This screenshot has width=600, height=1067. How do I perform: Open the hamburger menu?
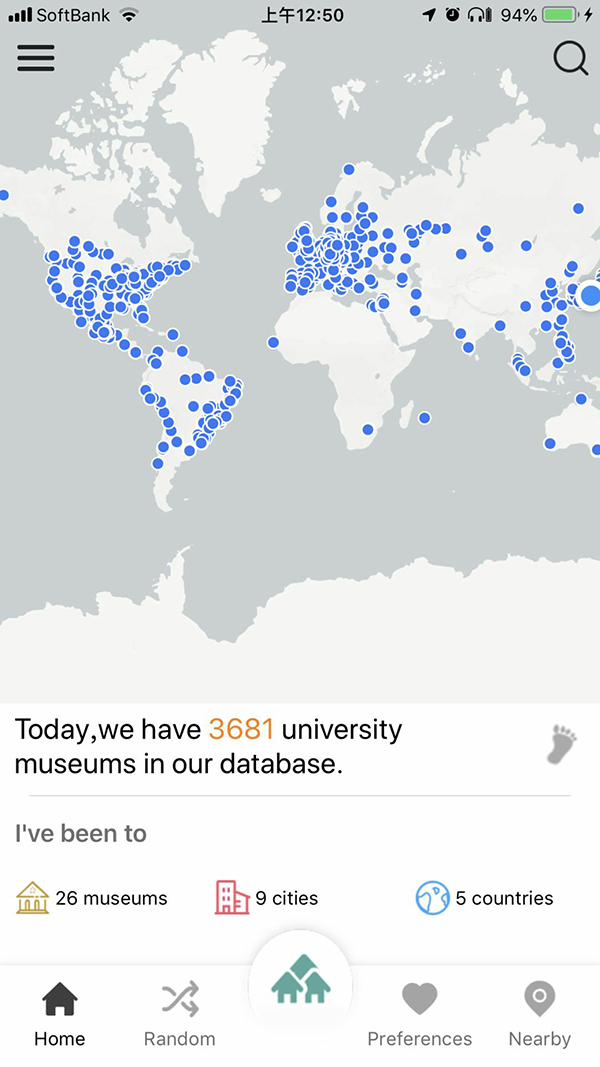click(35, 57)
